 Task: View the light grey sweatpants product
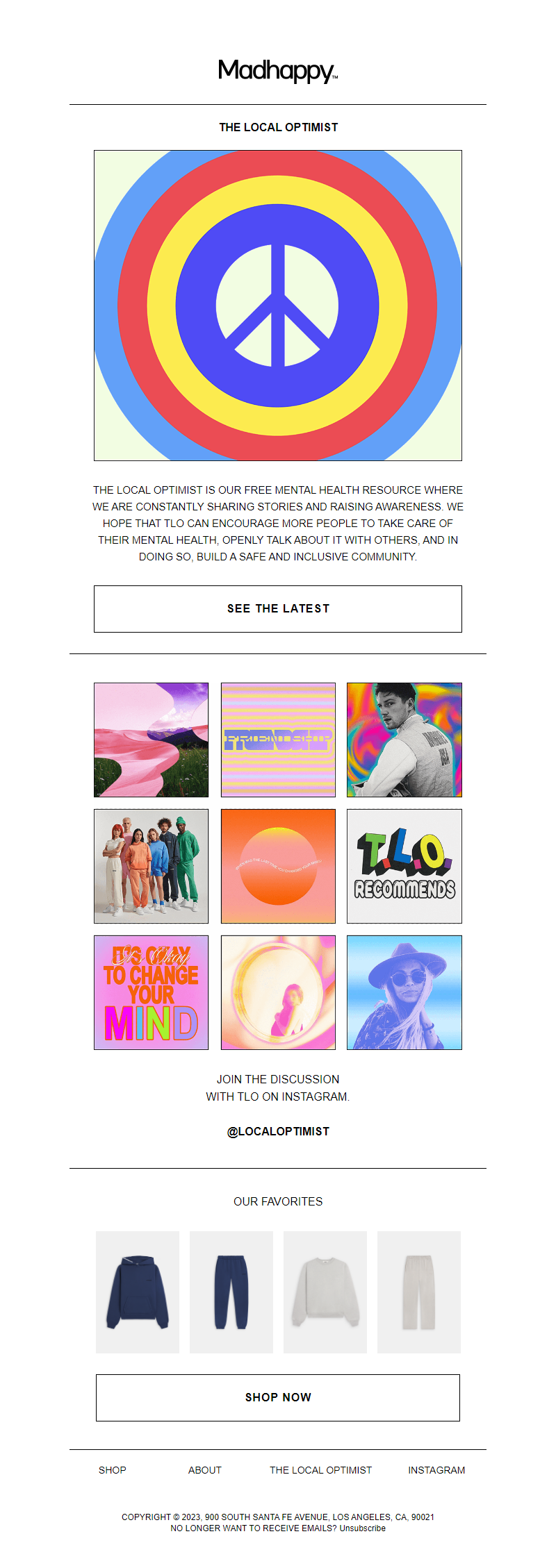(419, 1292)
